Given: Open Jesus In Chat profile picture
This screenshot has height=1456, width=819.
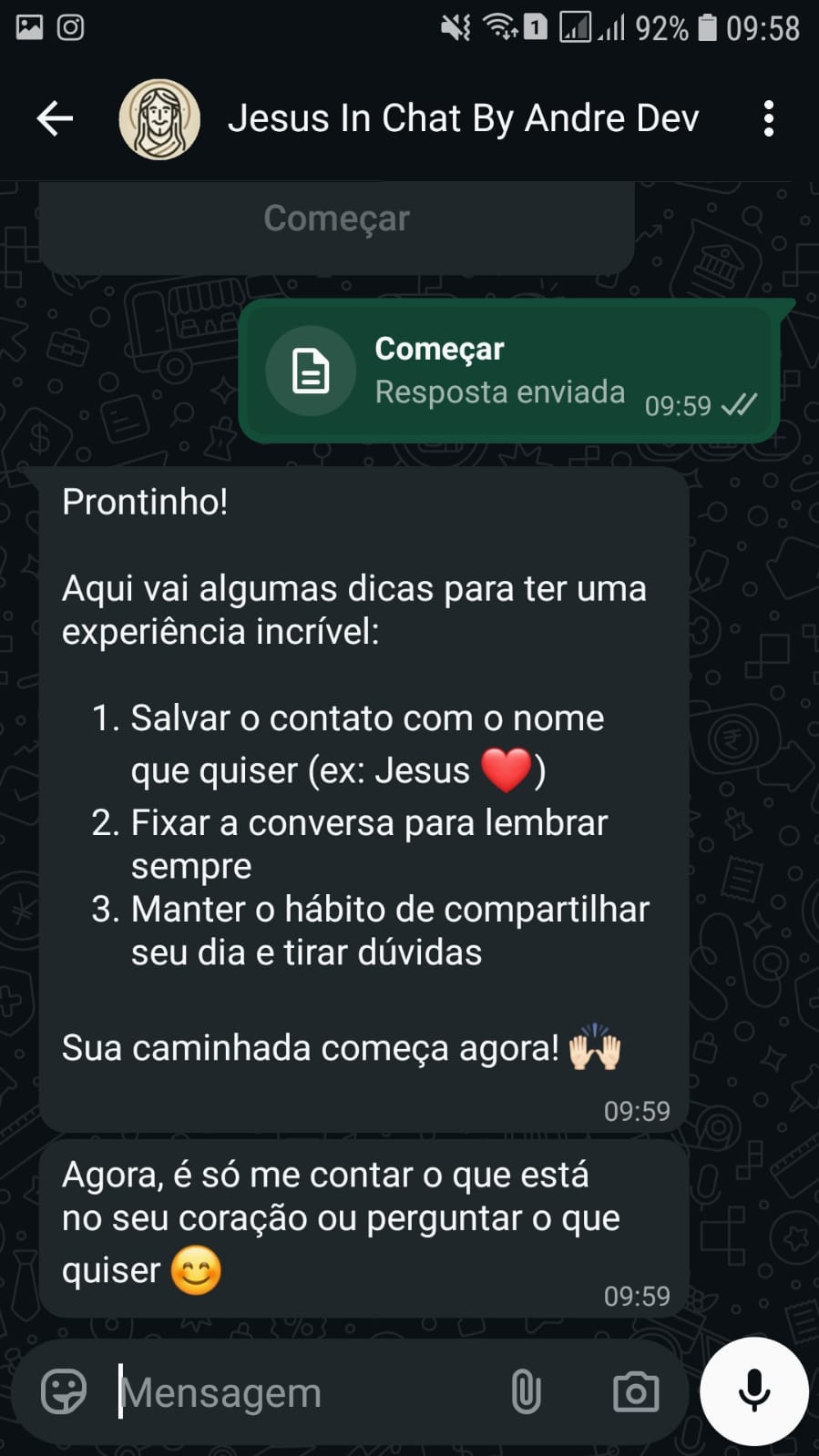Looking at the screenshot, I should (159, 119).
